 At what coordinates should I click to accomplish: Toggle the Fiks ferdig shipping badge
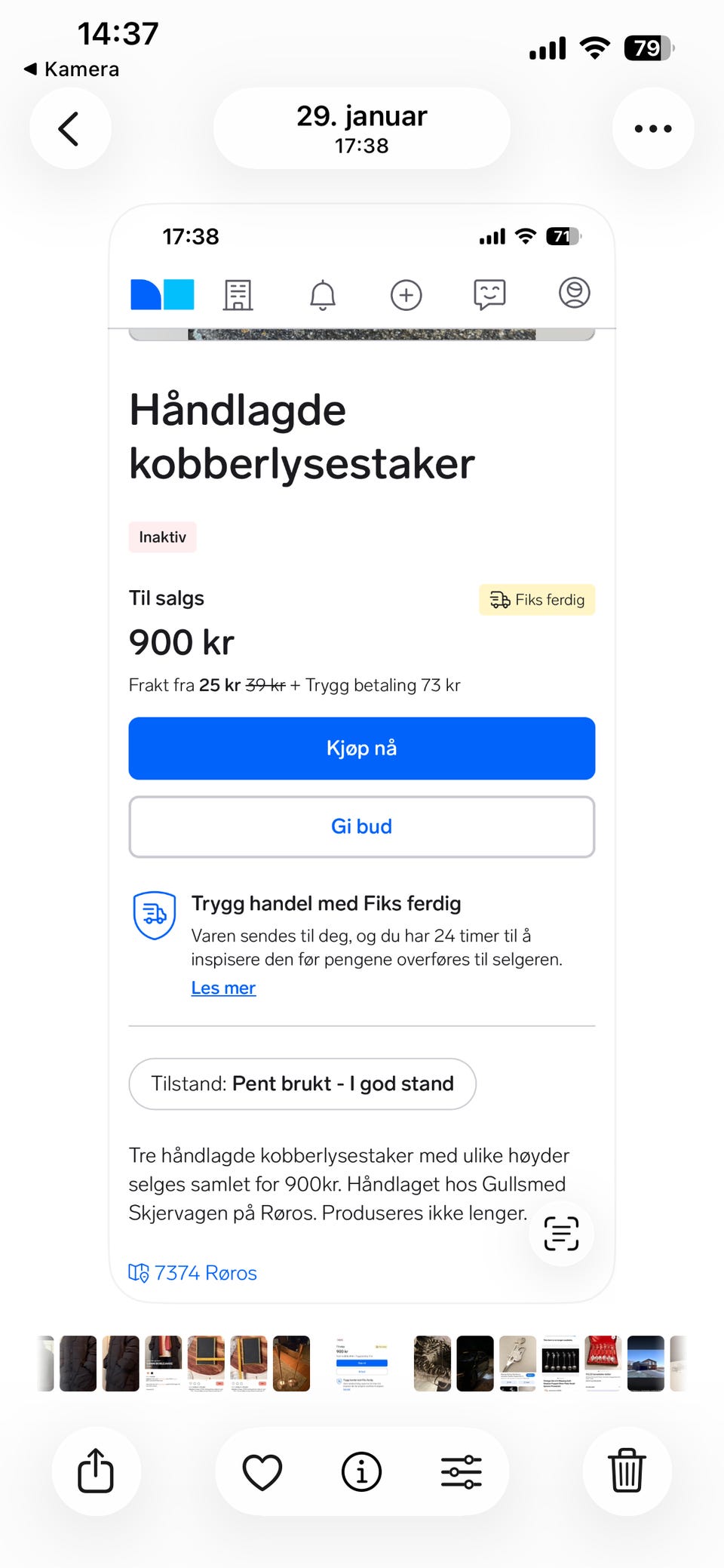point(537,600)
